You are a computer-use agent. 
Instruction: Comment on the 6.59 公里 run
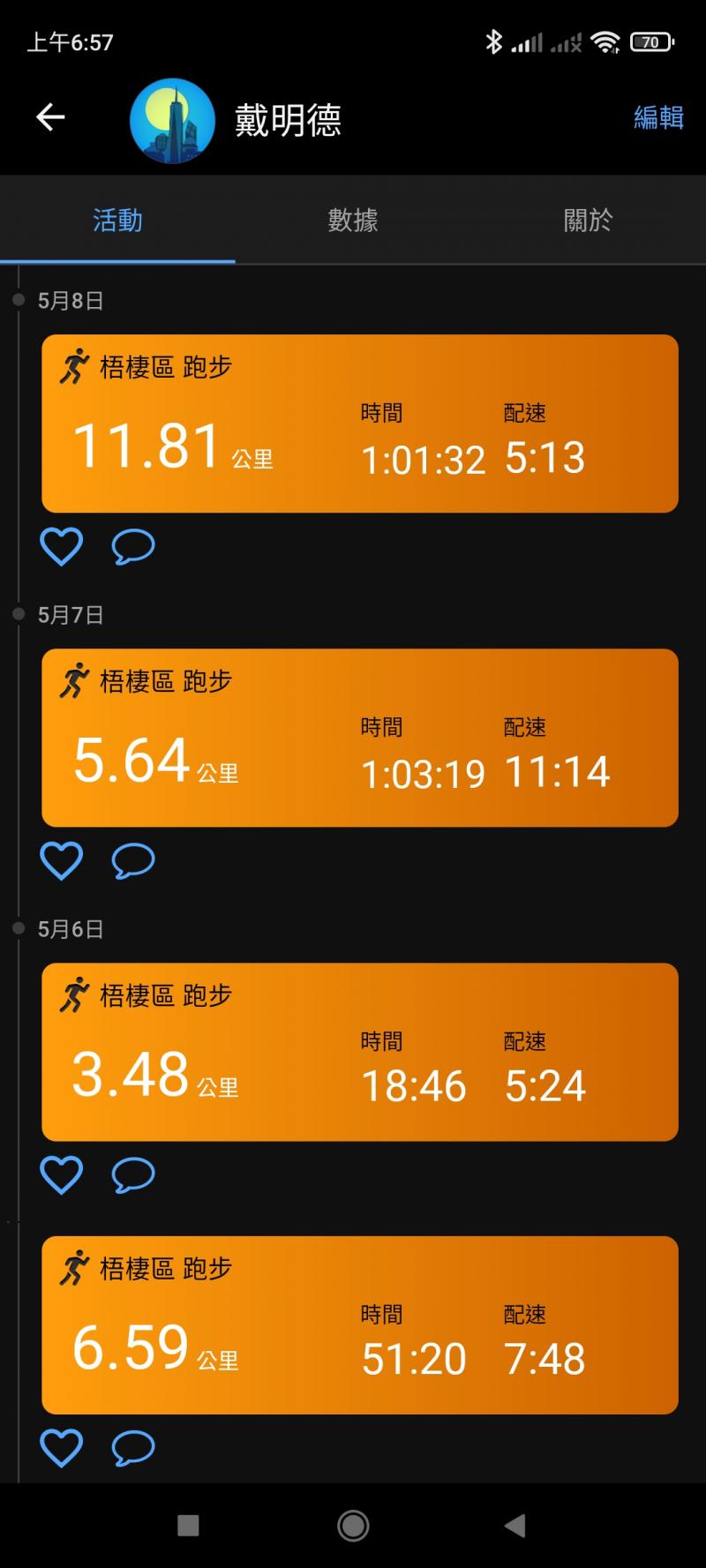[133, 1448]
